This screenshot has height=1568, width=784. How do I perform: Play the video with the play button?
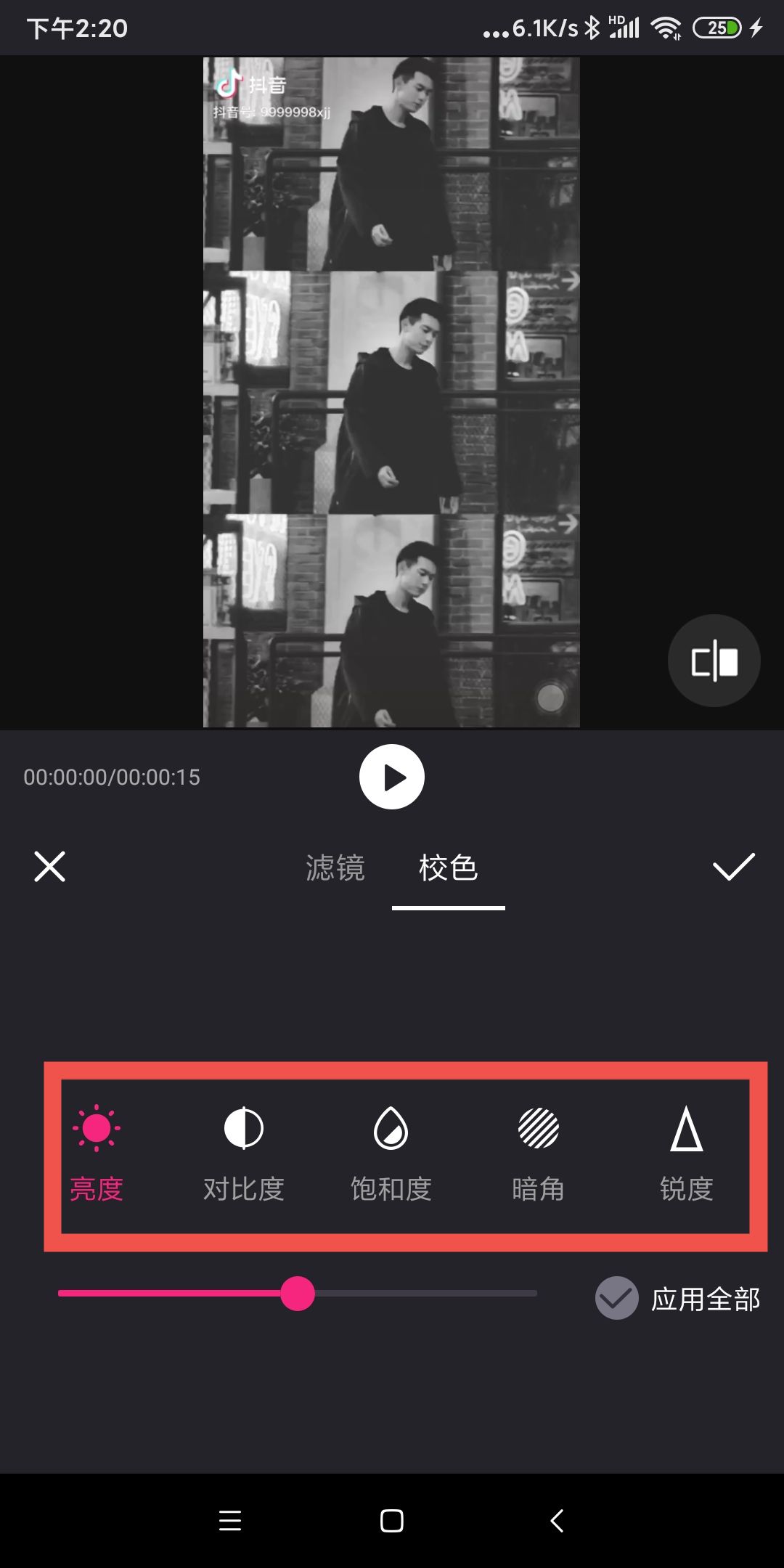pyautogui.click(x=392, y=776)
